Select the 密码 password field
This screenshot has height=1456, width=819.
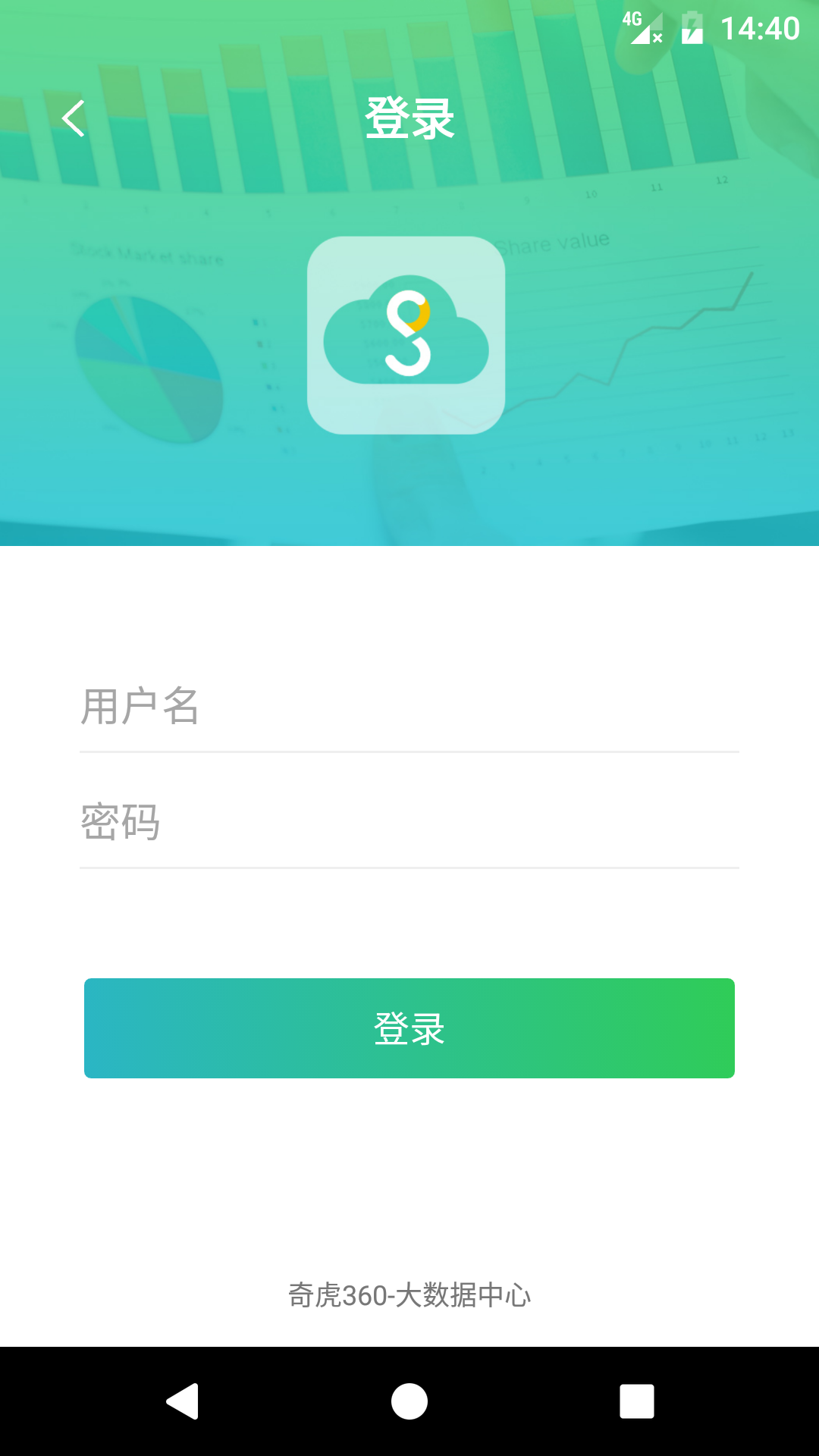[x=409, y=822]
